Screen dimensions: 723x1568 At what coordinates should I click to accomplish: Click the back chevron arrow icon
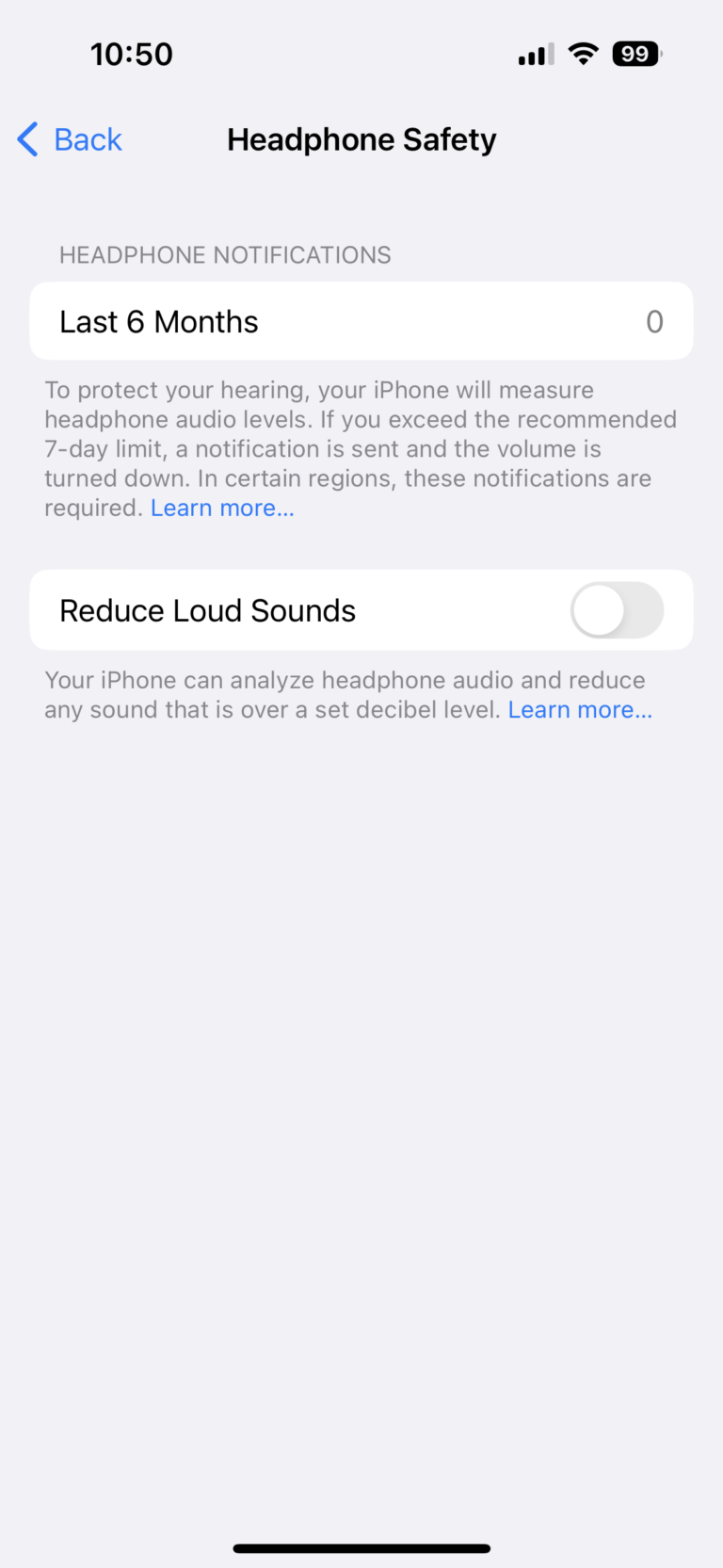click(x=27, y=138)
